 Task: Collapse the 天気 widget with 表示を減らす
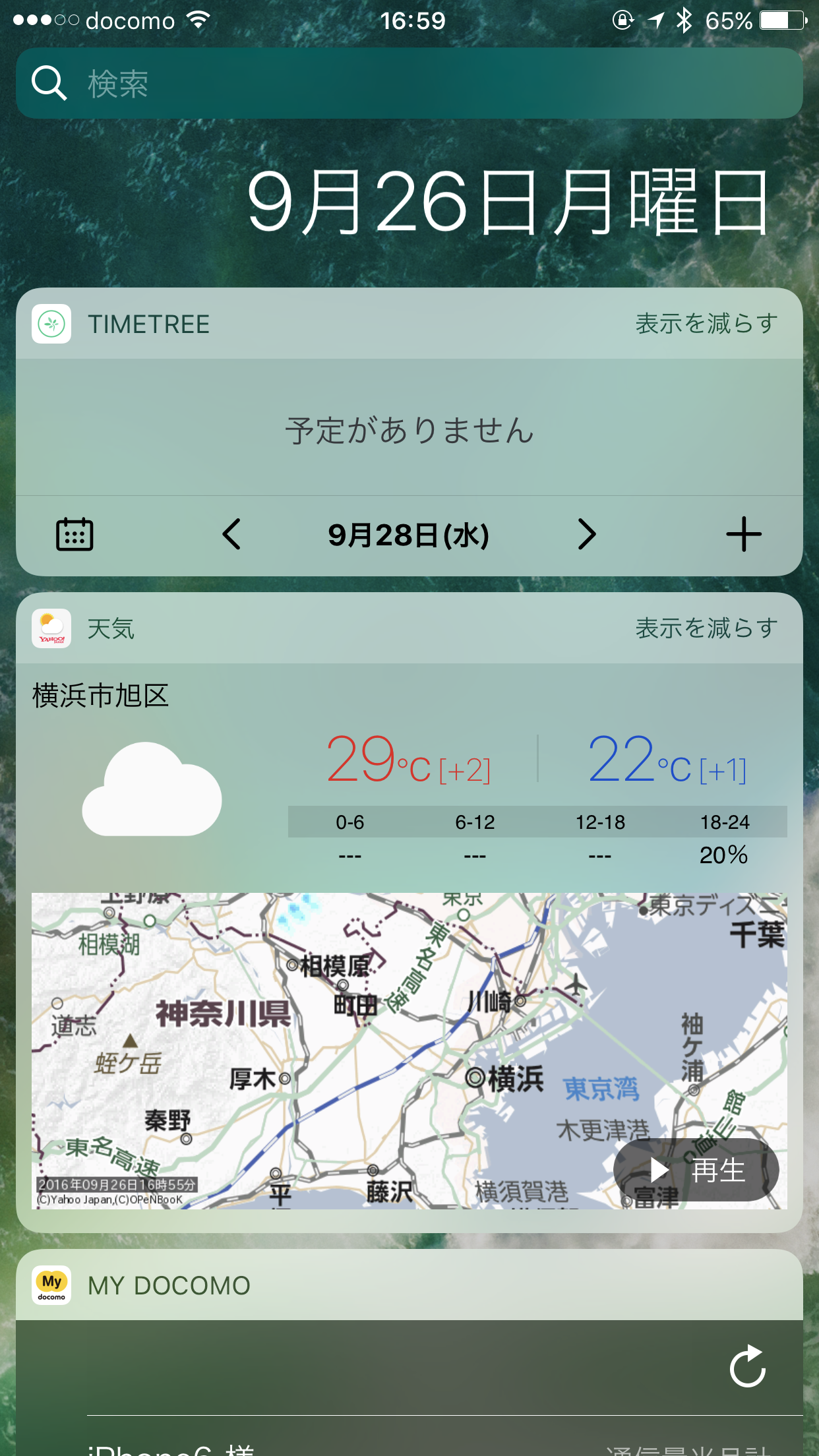[706, 628]
